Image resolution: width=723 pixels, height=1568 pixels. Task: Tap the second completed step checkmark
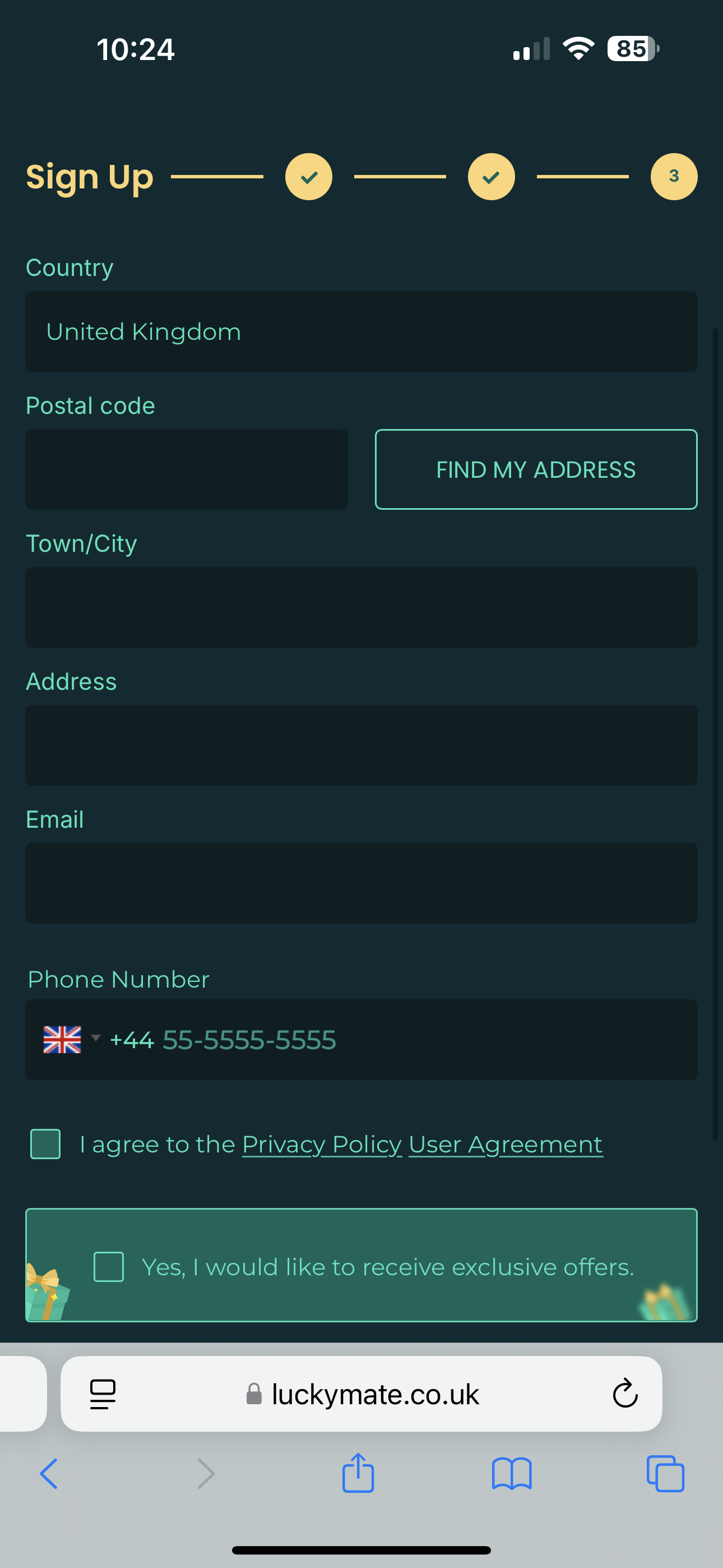click(490, 177)
